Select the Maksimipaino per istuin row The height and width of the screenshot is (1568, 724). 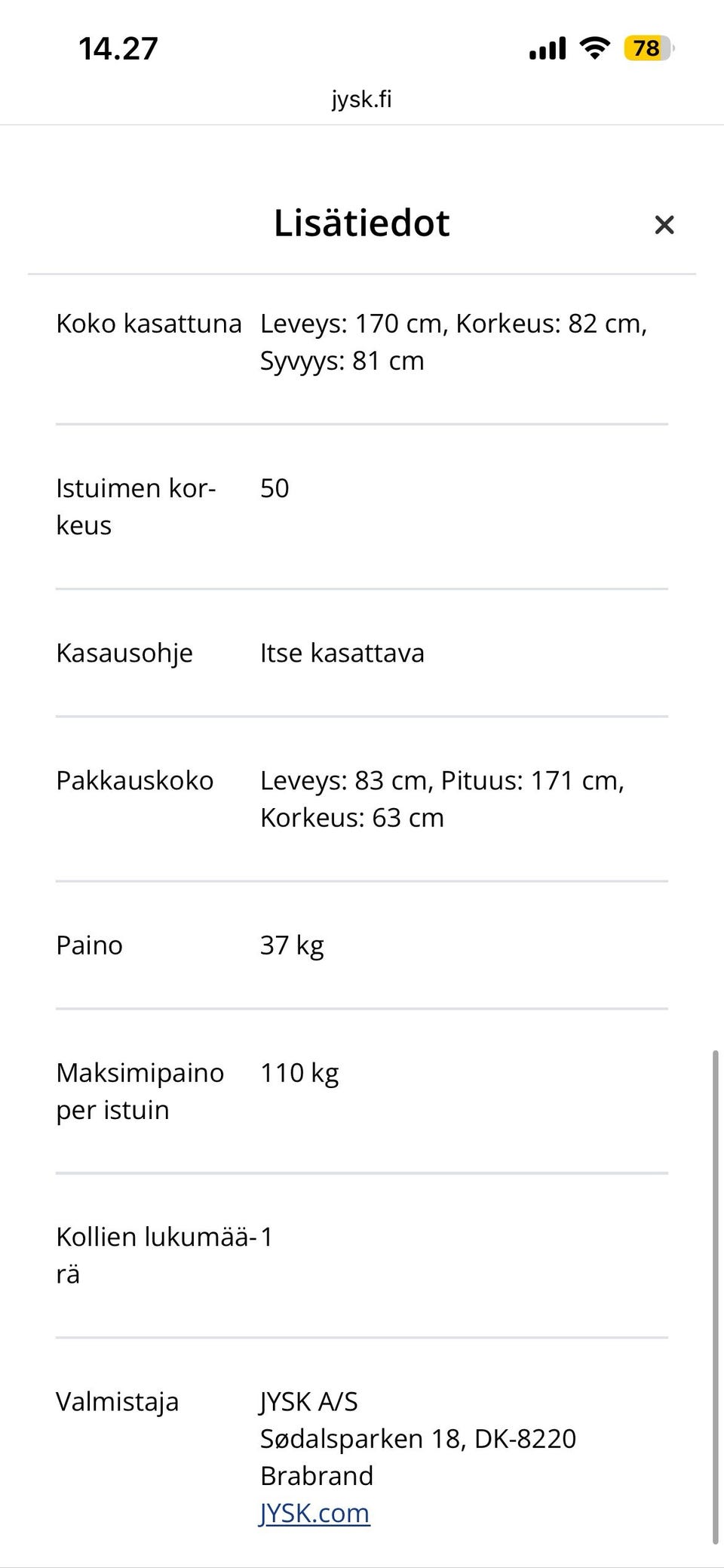140,1091
